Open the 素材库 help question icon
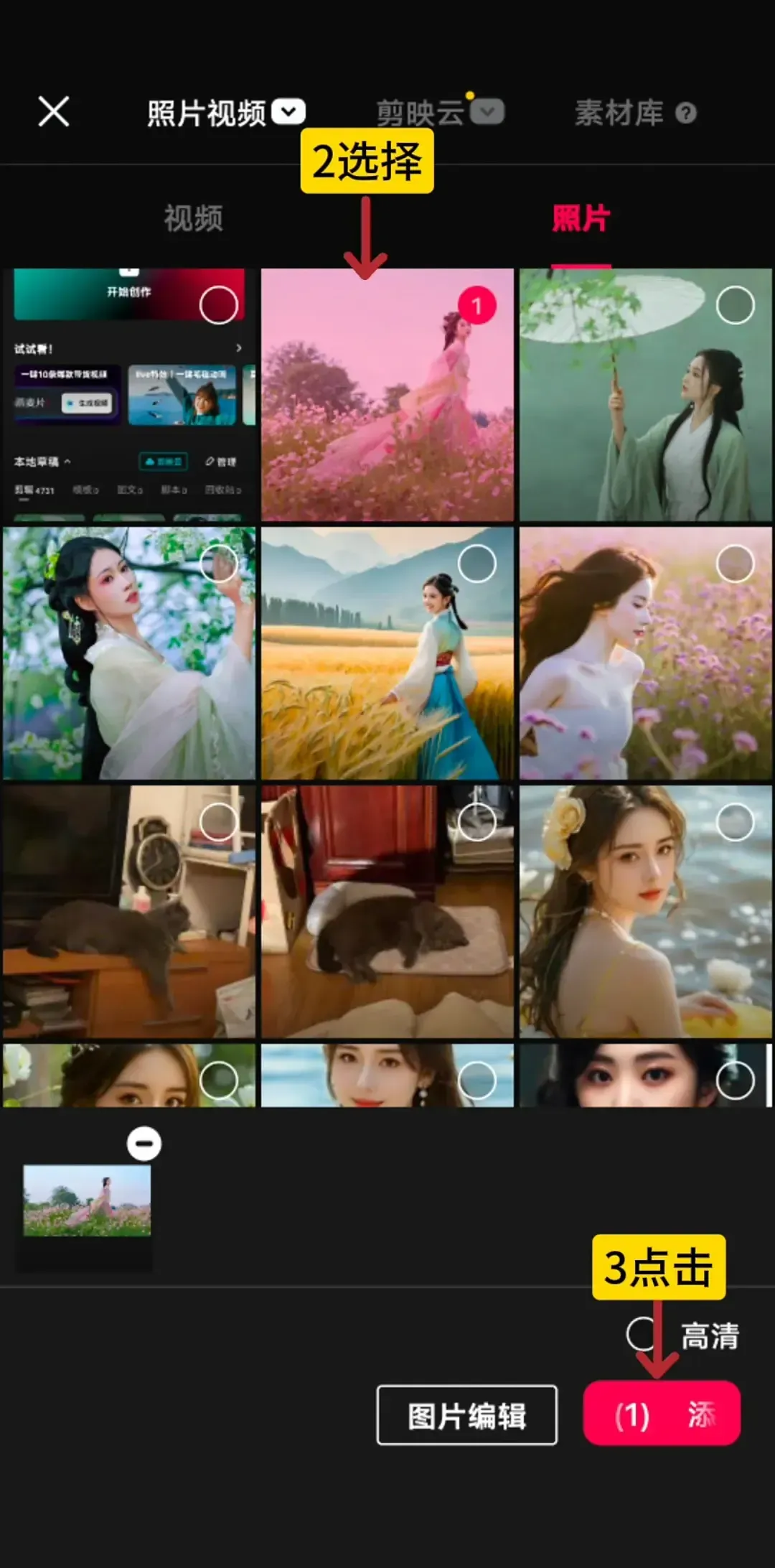Viewport: 775px width, 1568px height. pyautogui.click(x=686, y=113)
